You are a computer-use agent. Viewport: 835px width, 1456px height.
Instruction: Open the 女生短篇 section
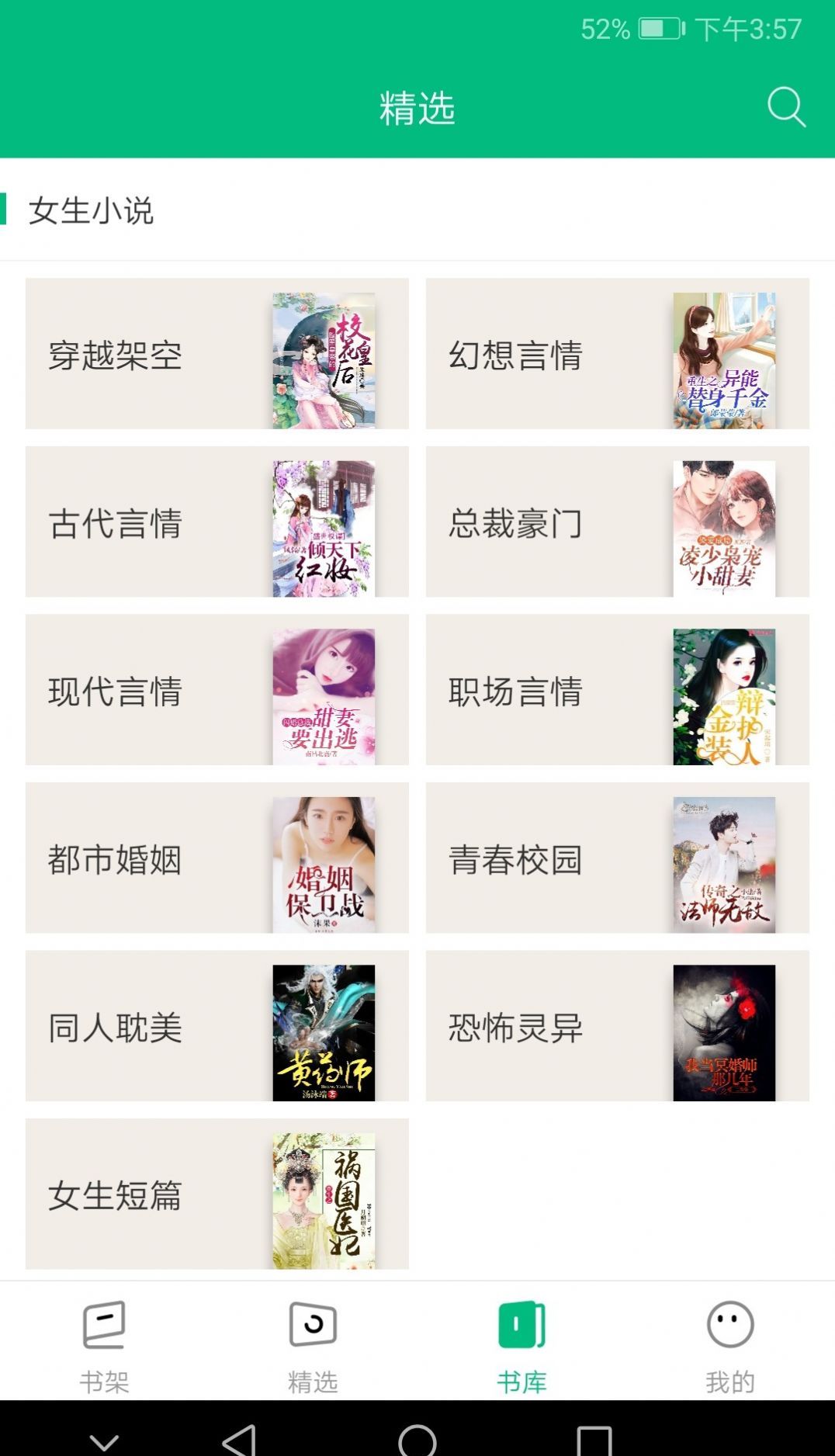pos(217,1197)
